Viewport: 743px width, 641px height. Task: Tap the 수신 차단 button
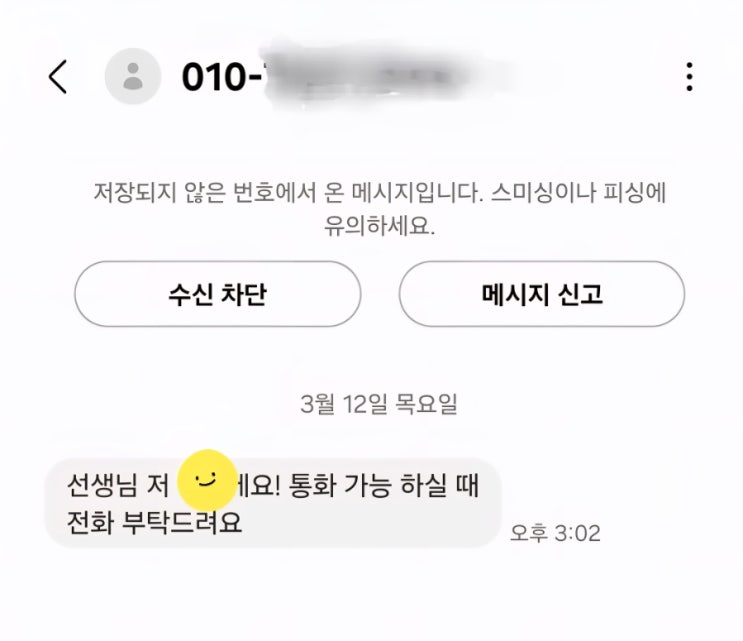(217, 294)
